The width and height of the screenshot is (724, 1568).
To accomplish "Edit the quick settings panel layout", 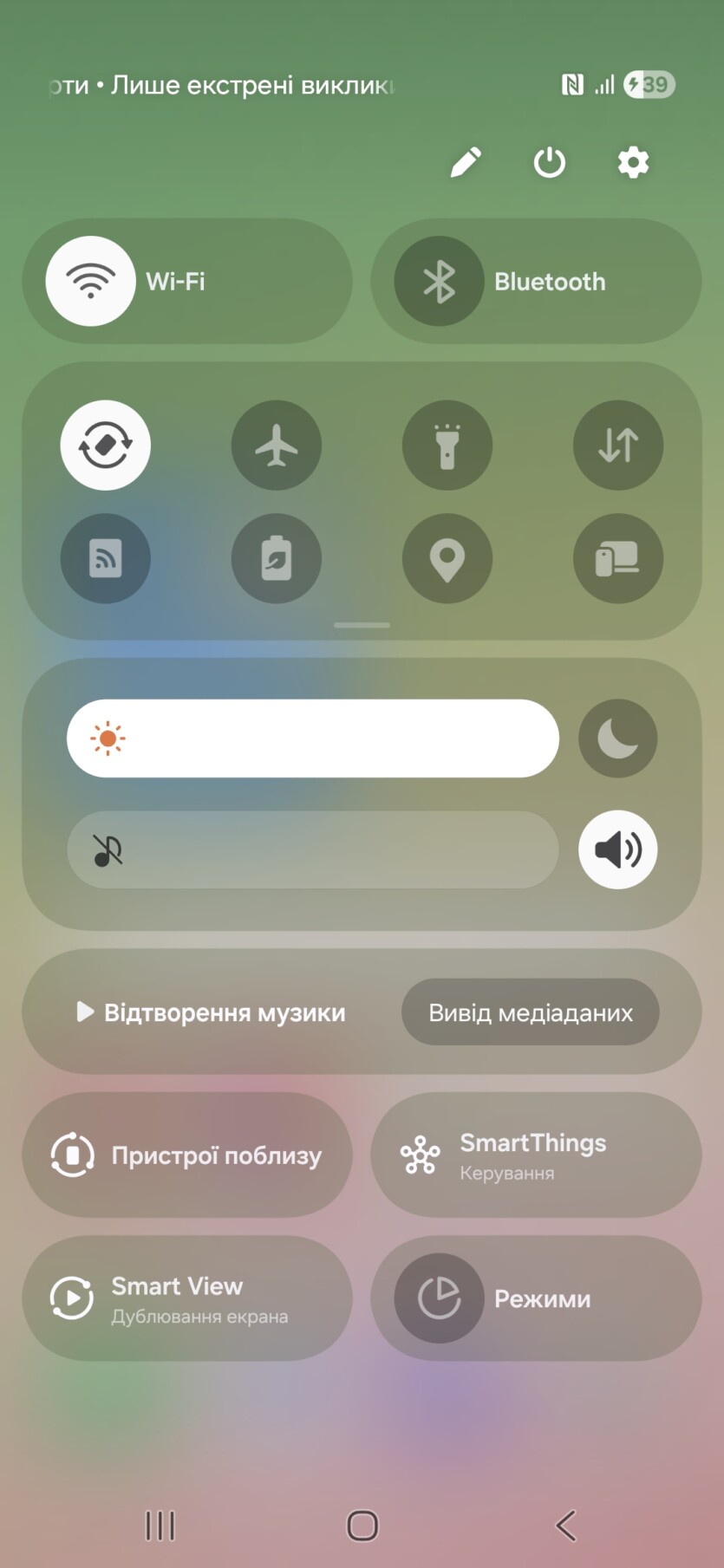I will point(466,162).
